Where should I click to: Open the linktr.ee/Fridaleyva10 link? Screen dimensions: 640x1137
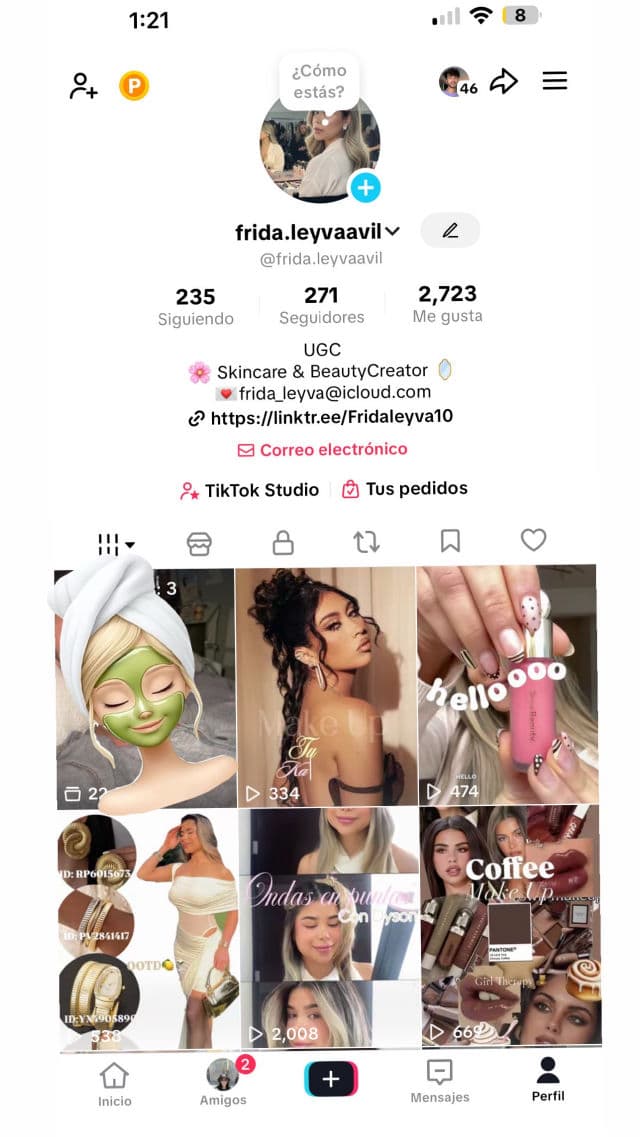(x=331, y=416)
